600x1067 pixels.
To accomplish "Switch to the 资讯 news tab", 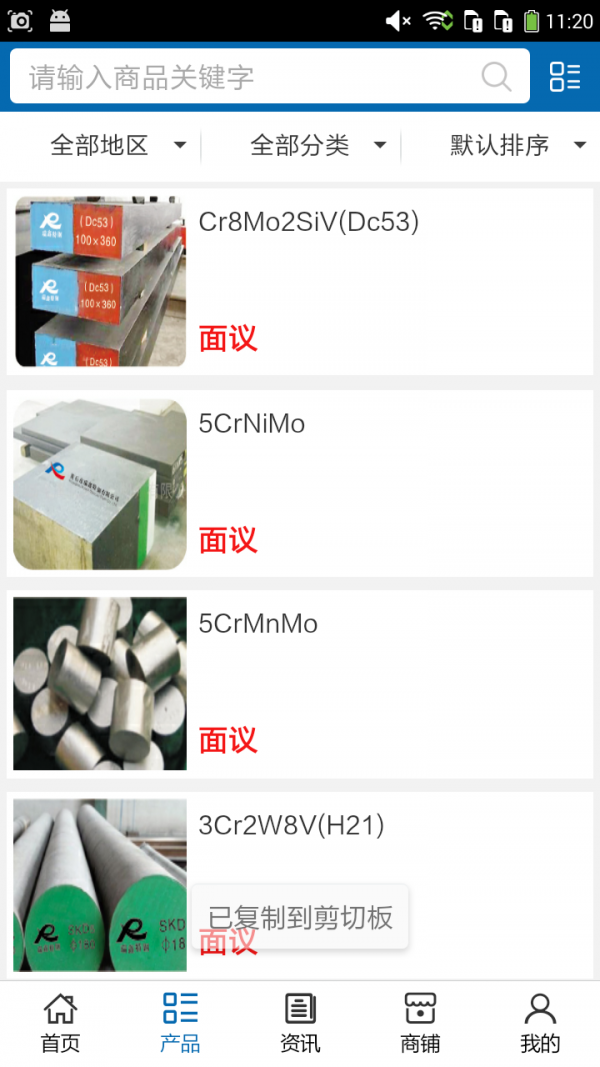I will pos(300,1023).
